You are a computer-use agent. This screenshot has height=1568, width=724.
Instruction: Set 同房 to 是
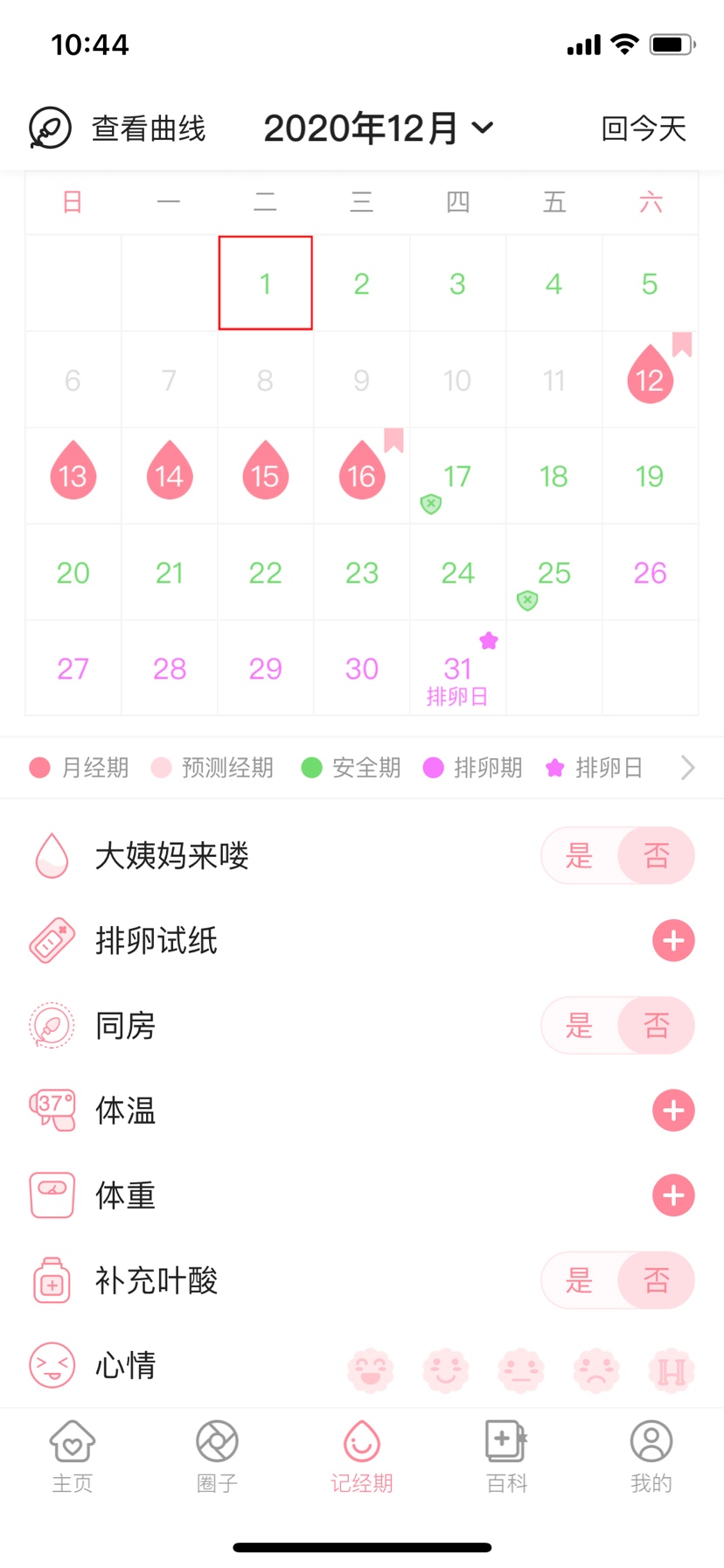(579, 1026)
